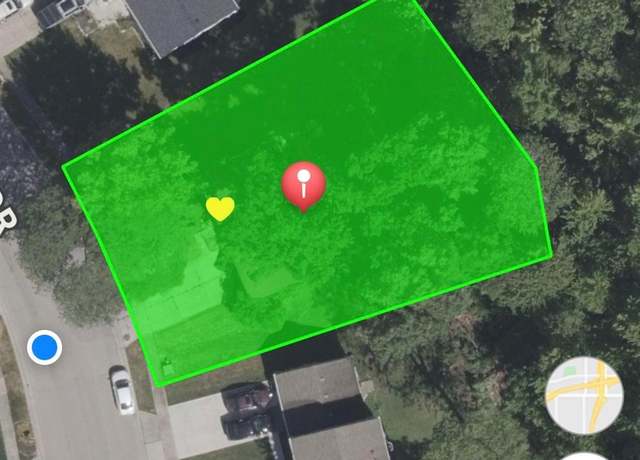Open the yellow heart favorite marker
The image size is (640, 460).
(220, 208)
